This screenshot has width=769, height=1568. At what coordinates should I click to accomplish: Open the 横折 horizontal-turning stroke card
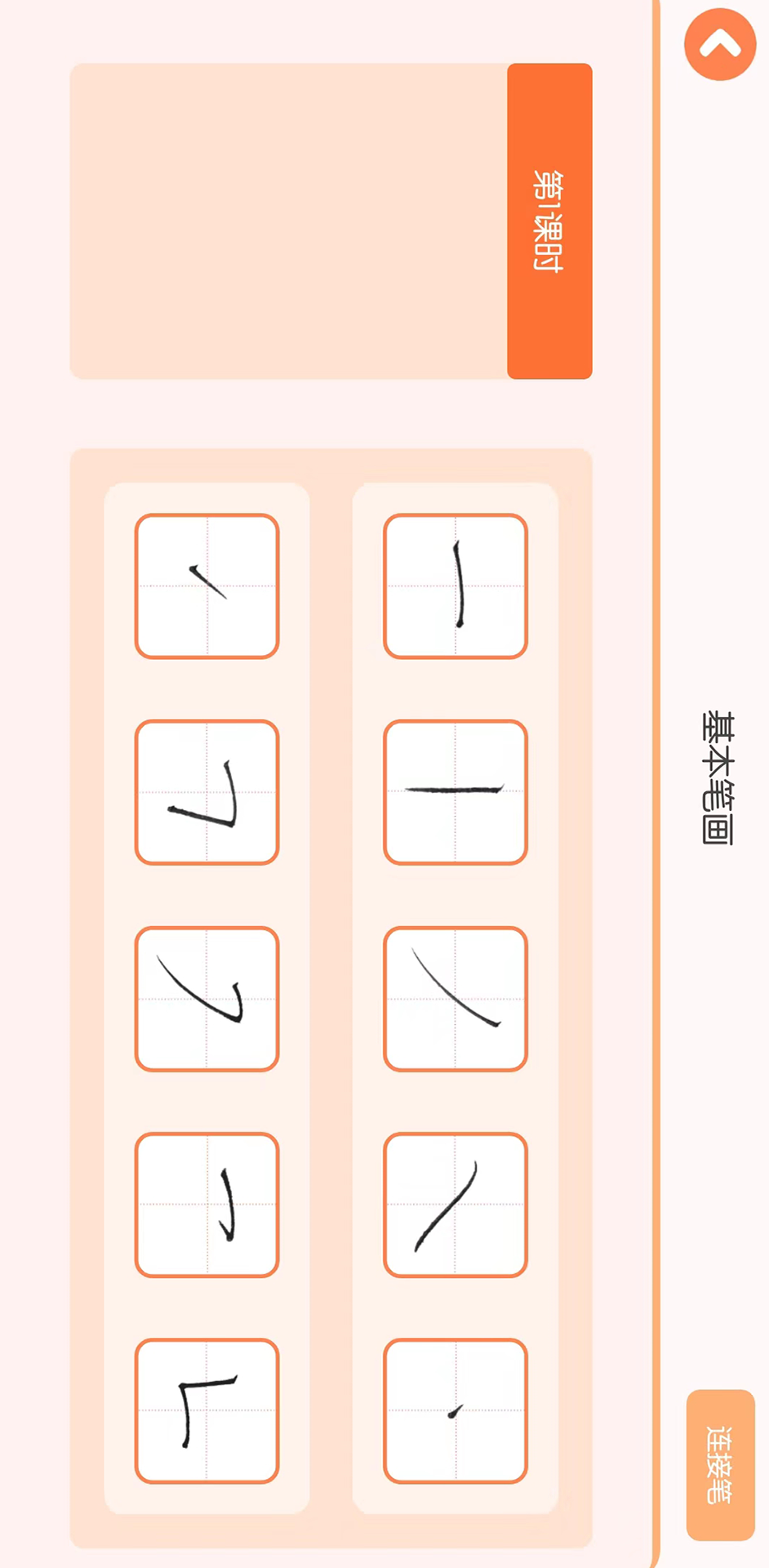tap(207, 792)
